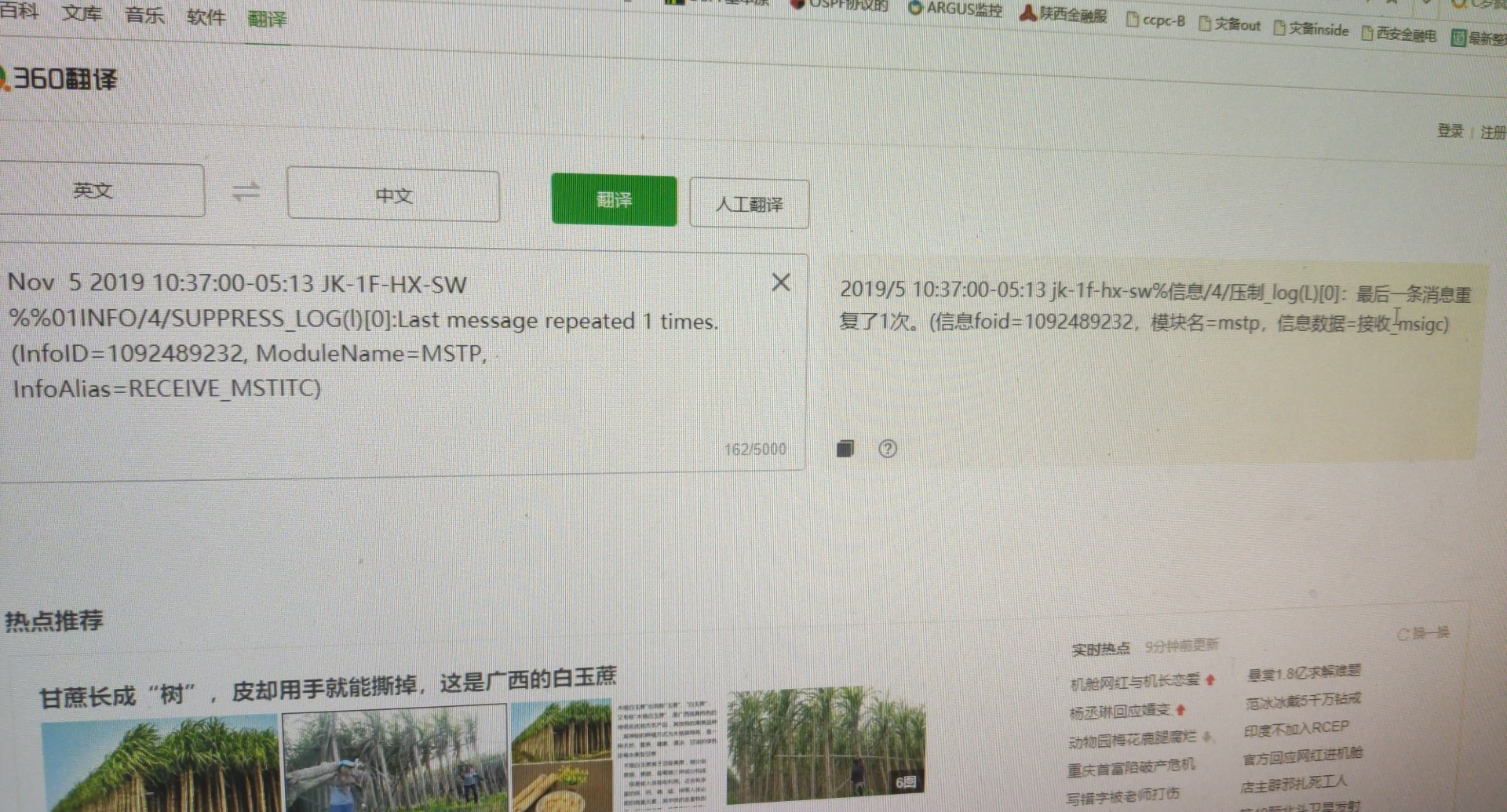This screenshot has width=1507, height=812.
Task: Open the 甘蔗长成树 article headline
Action: (327, 686)
